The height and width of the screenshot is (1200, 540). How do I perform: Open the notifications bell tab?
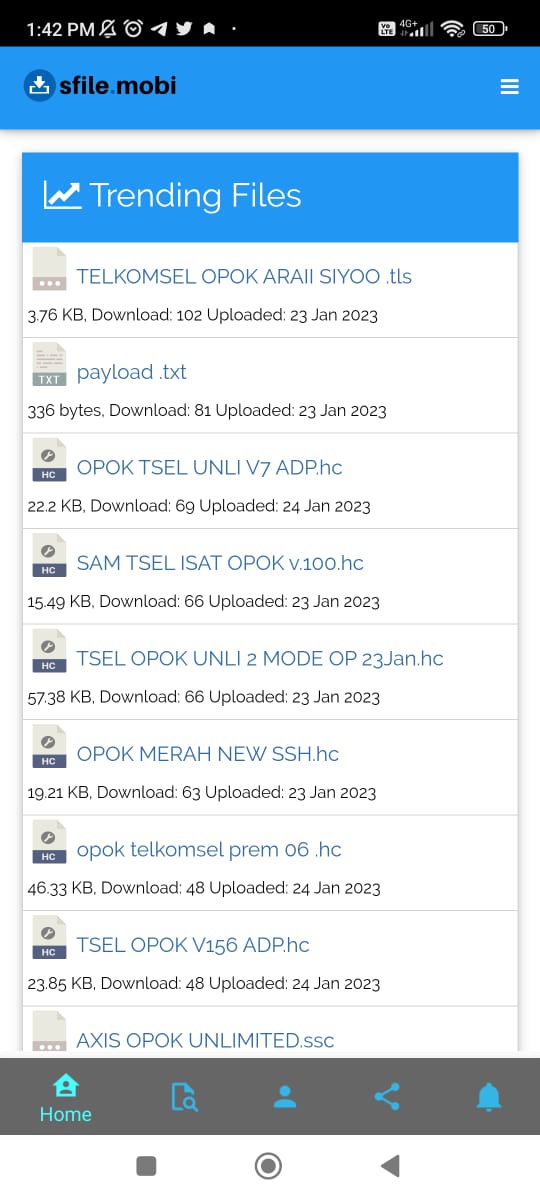click(x=489, y=1097)
